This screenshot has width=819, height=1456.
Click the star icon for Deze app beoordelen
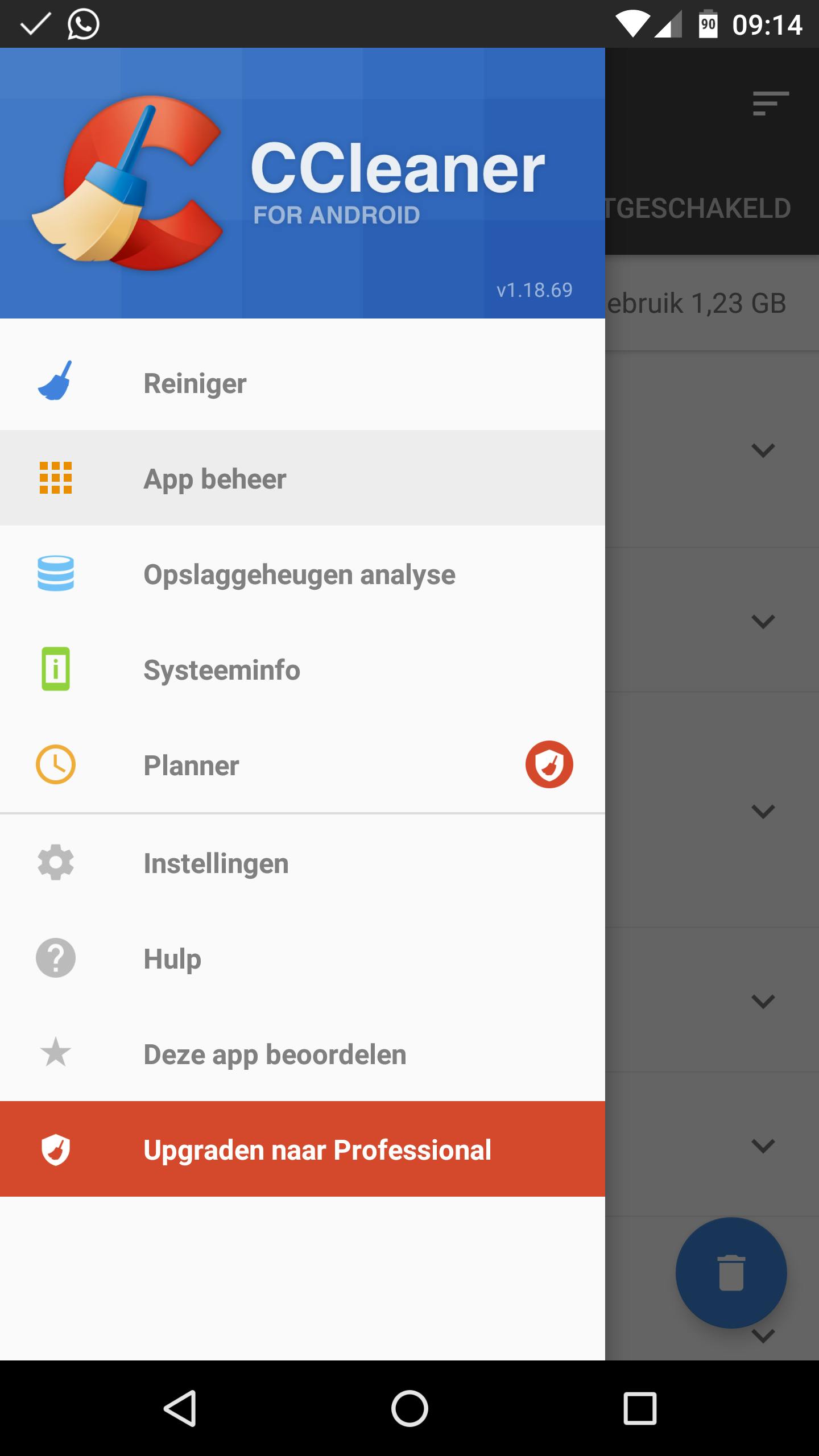click(56, 1053)
